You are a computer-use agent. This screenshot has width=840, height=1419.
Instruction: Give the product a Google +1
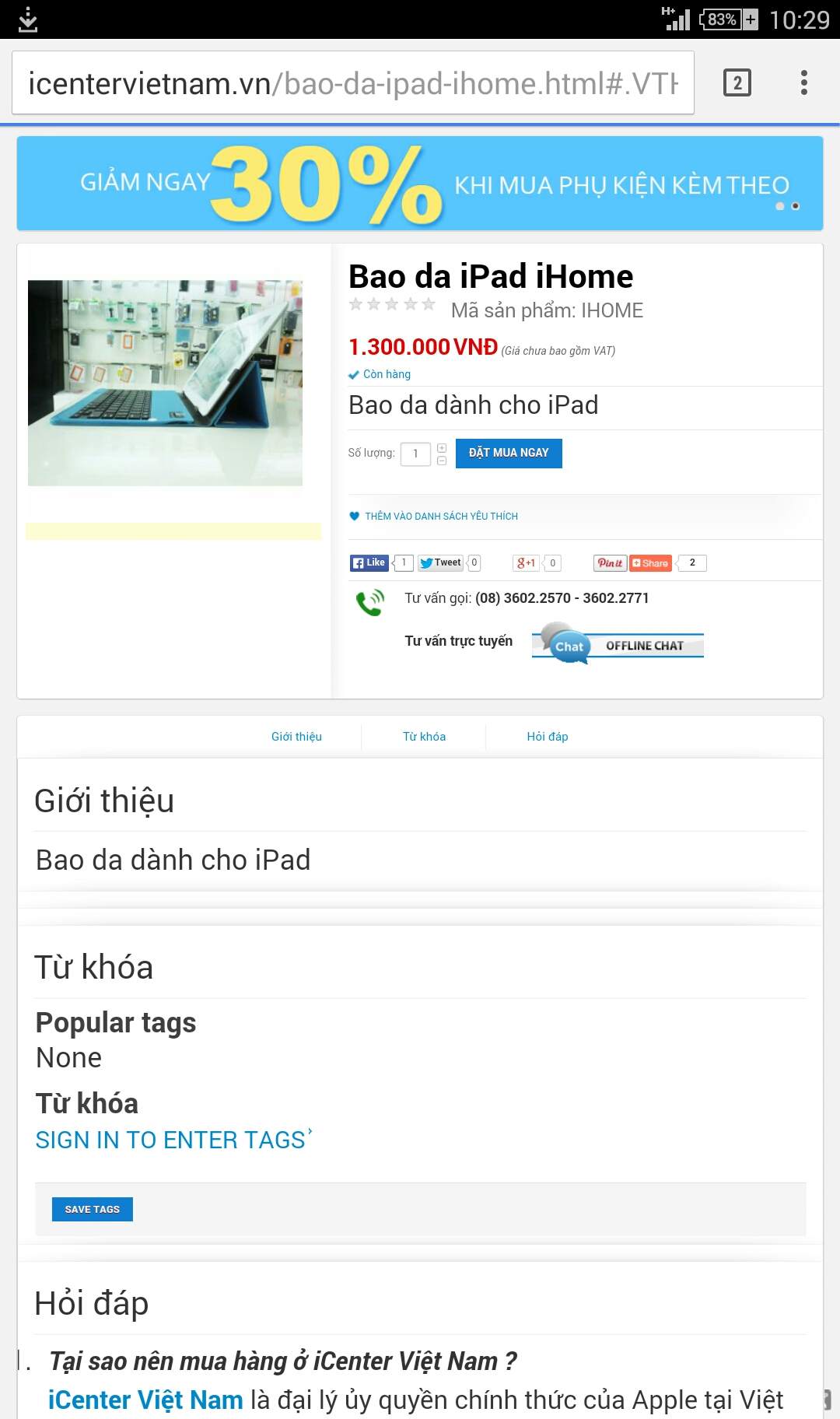[527, 562]
